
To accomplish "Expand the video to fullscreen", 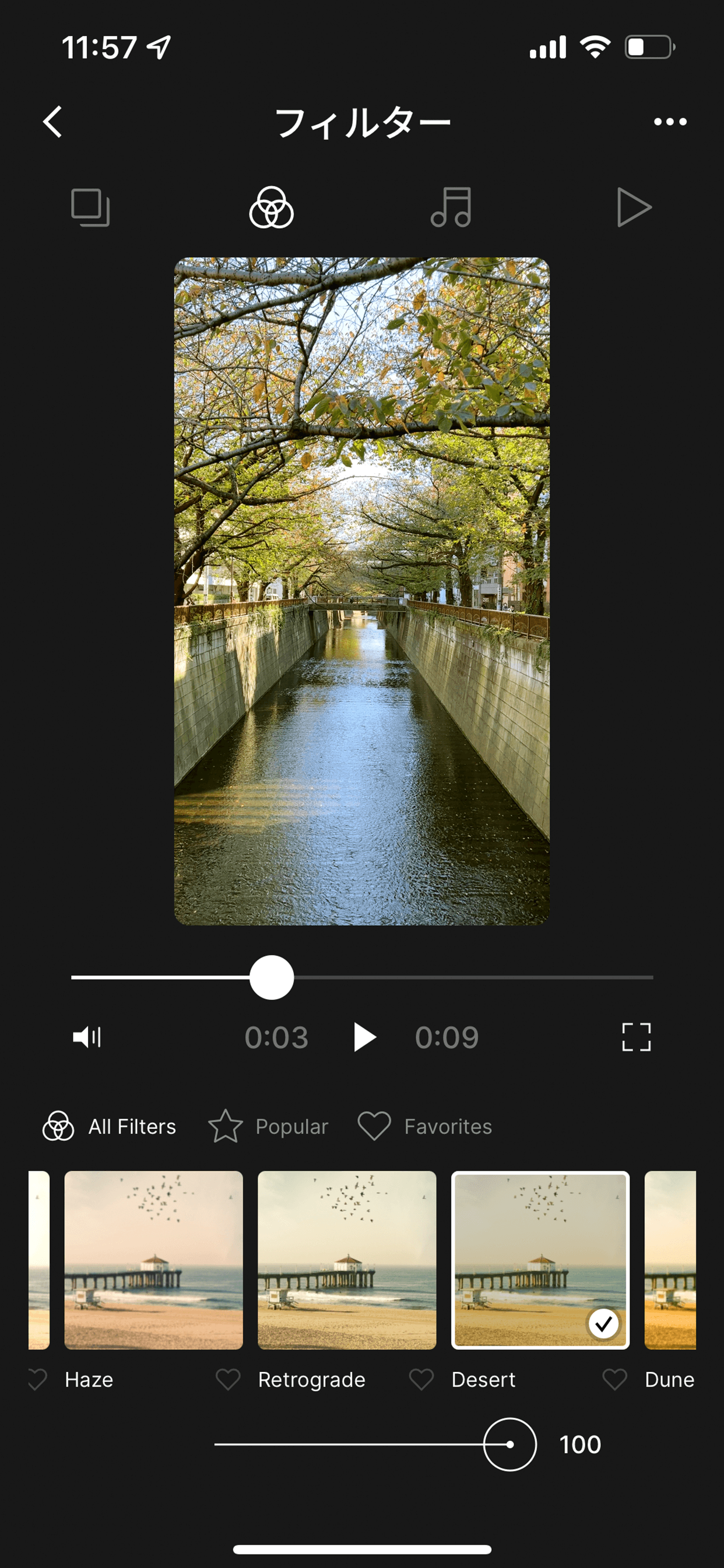I will tap(637, 1037).
